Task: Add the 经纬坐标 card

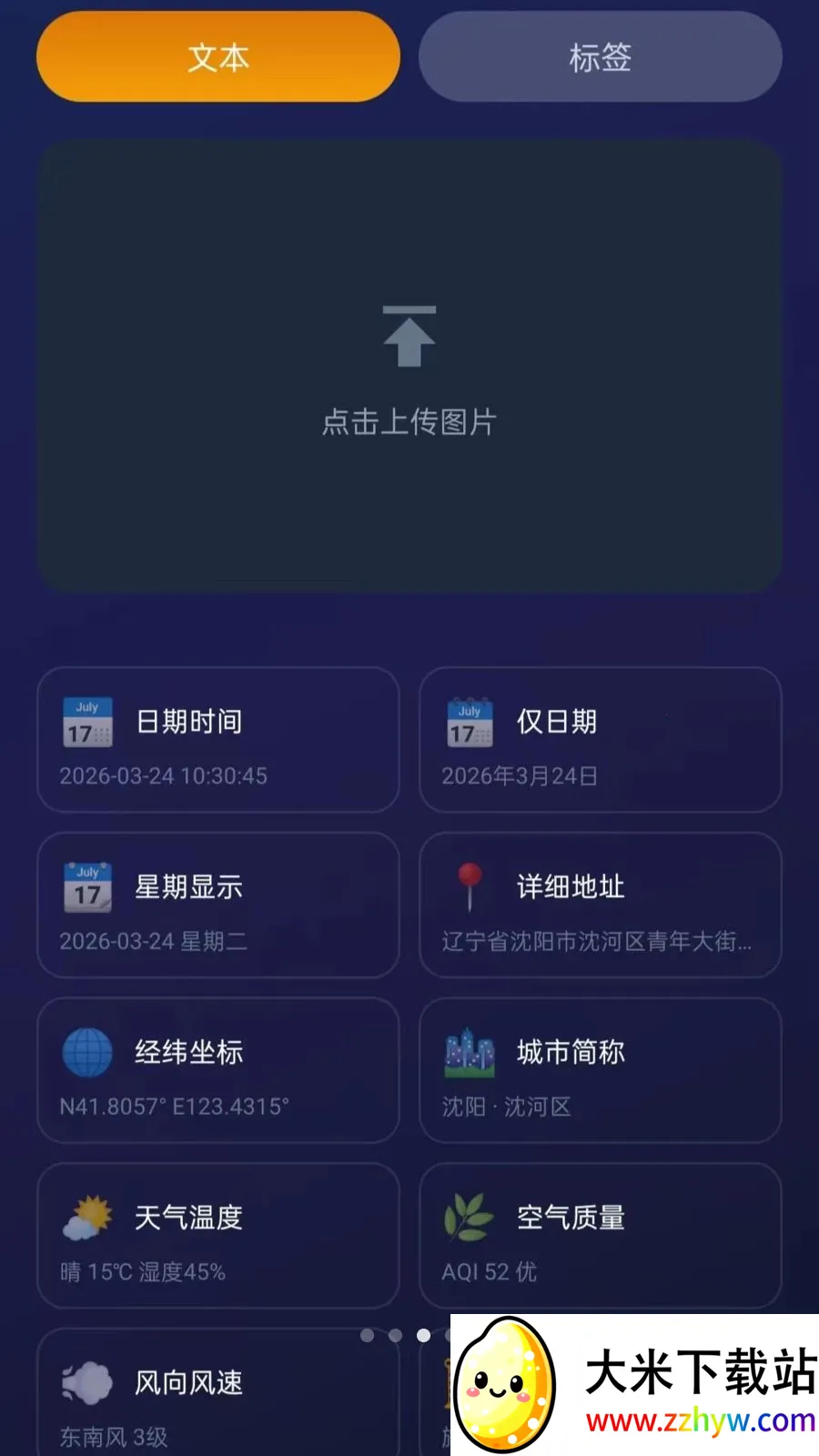Action: pos(218,1069)
